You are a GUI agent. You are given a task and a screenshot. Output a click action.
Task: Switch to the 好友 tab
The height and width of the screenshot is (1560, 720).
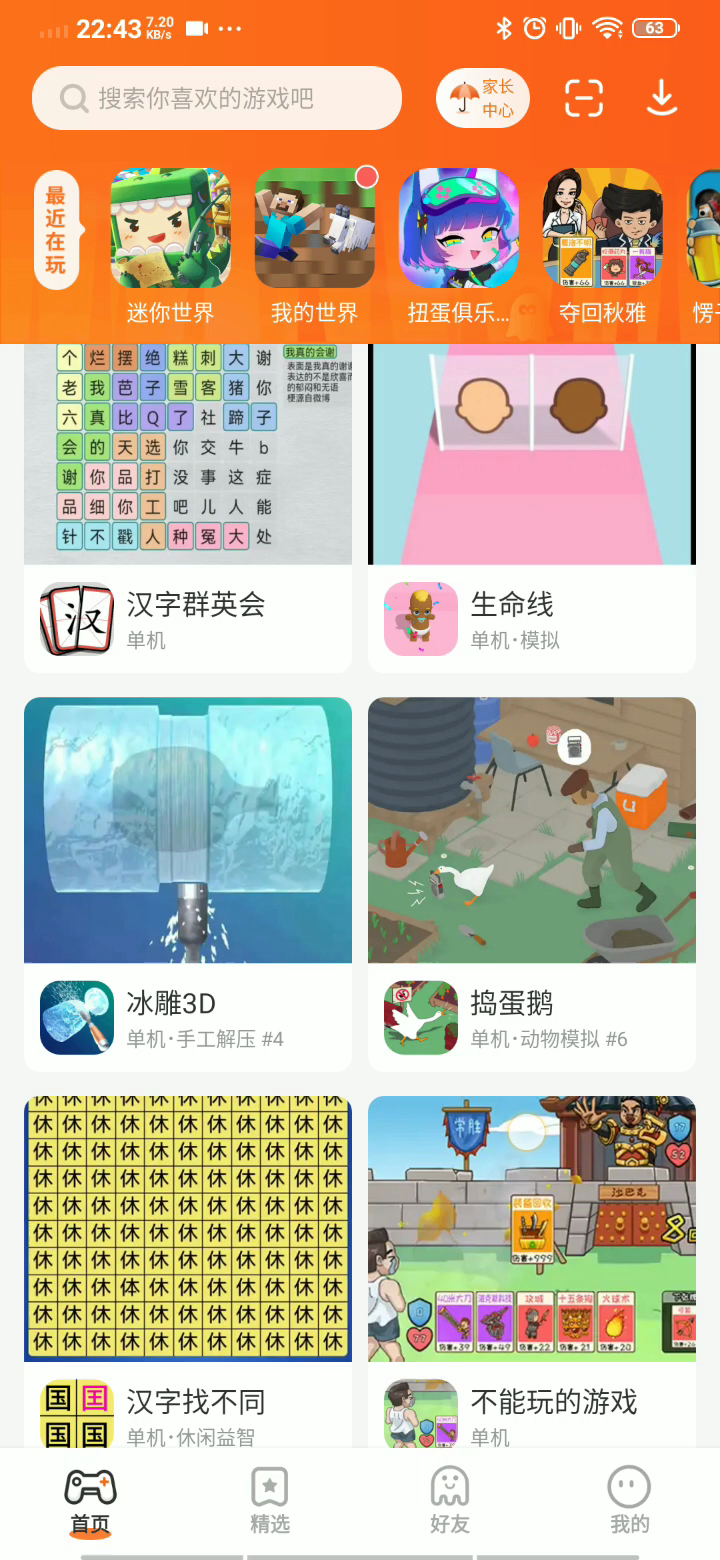tap(450, 1500)
